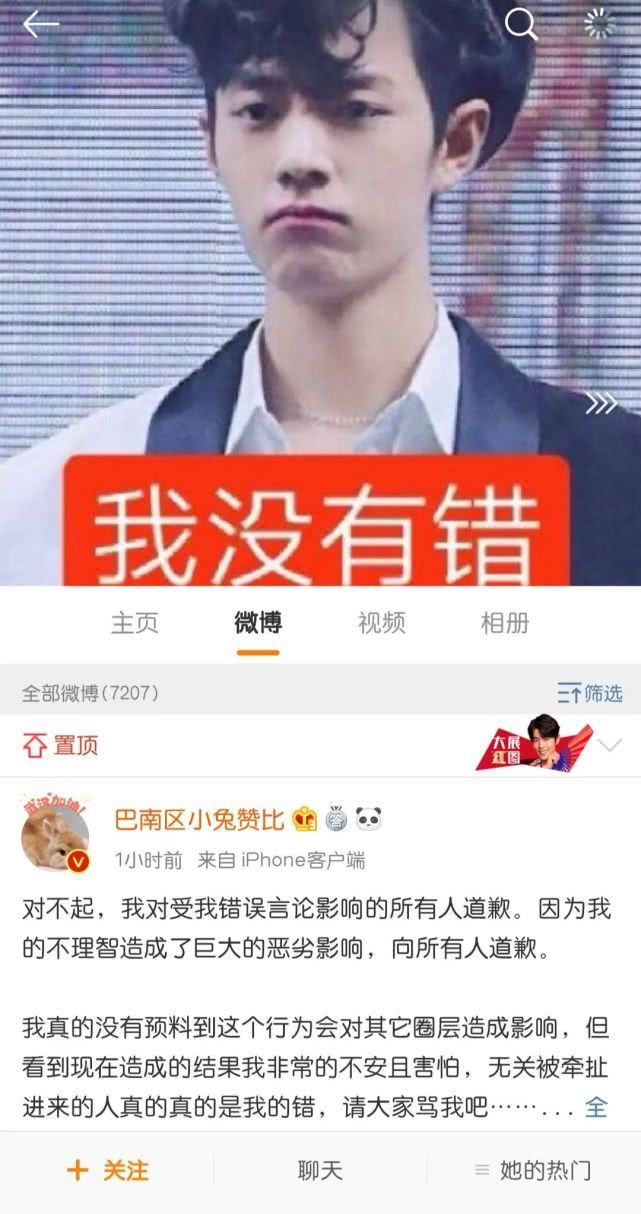Open the 筛选 filter options
The height and width of the screenshot is (1214, 641).
click(x=590, y=692)
